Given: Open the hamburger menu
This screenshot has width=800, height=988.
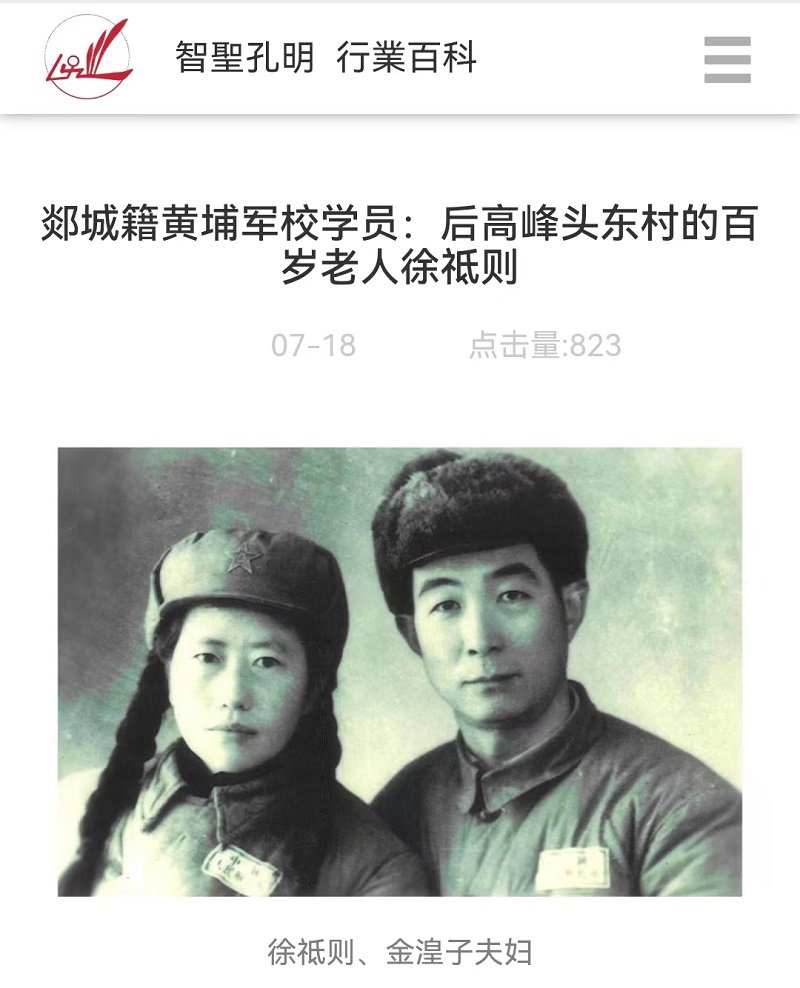Looking at the screenshot, I should pyautogui.click(x=727, y=59).
